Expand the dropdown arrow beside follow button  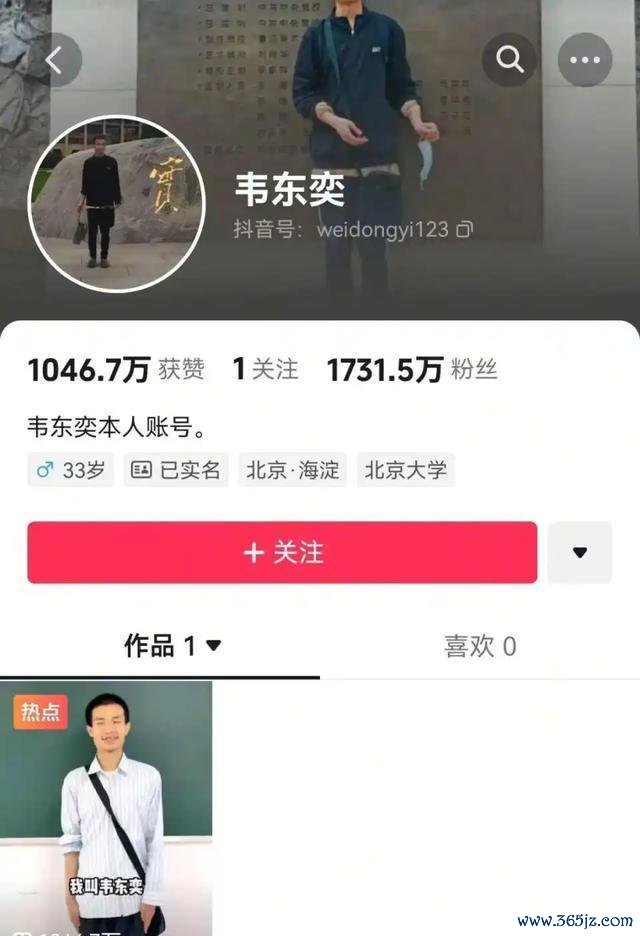tap(579, 552)
